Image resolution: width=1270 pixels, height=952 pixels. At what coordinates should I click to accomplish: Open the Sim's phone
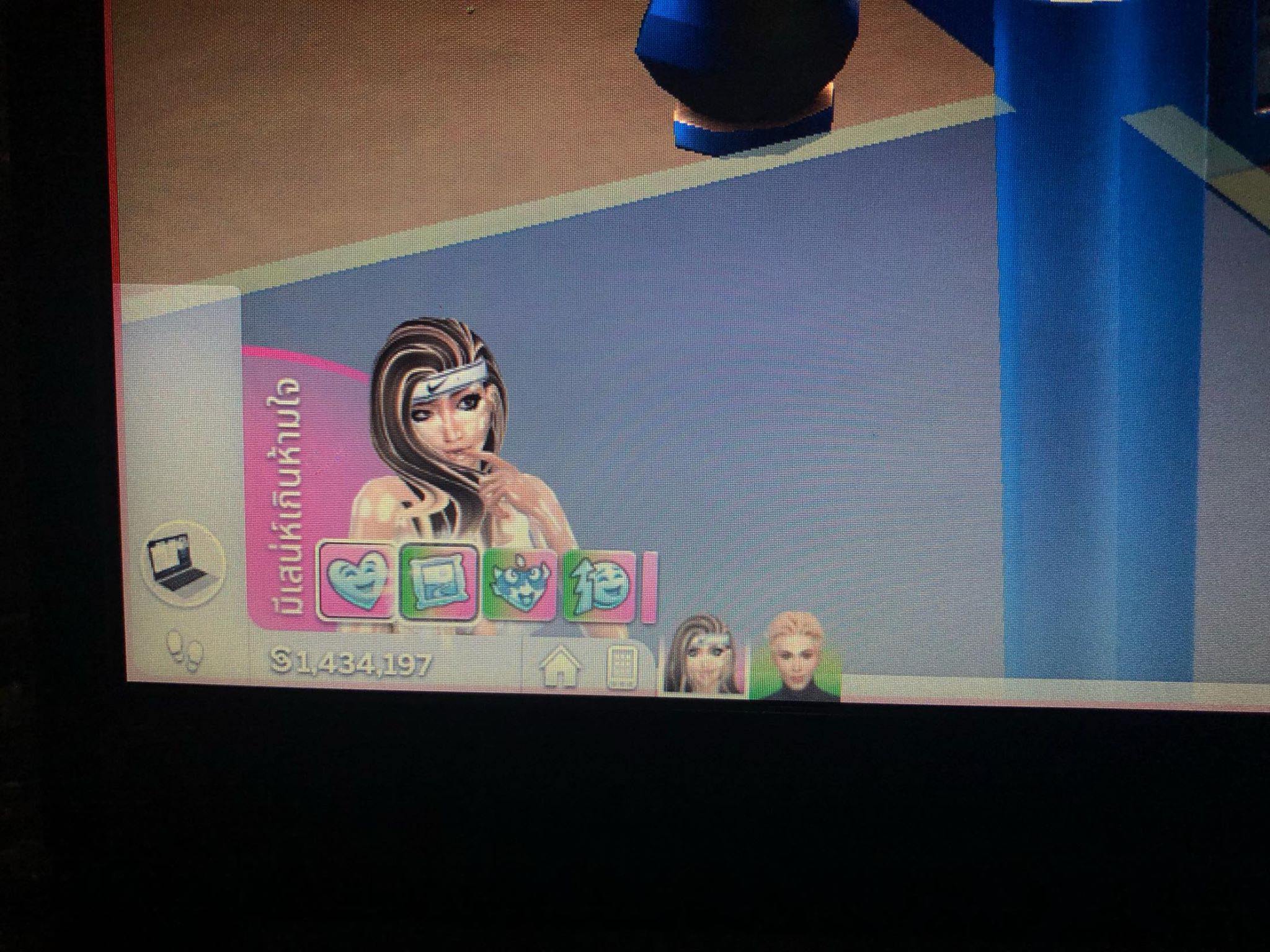[621, 668]
